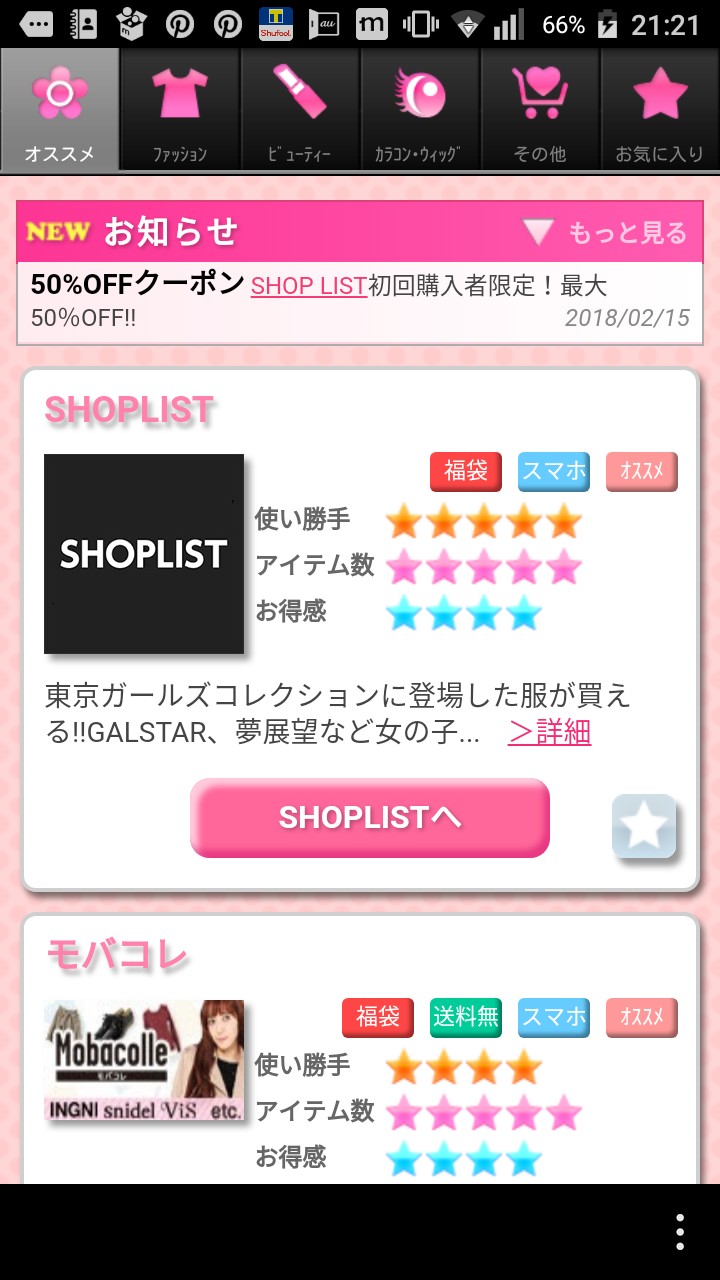Open the お気に入り tab
This screenshot has height=1280, width=720.
(x=660, y=110)
